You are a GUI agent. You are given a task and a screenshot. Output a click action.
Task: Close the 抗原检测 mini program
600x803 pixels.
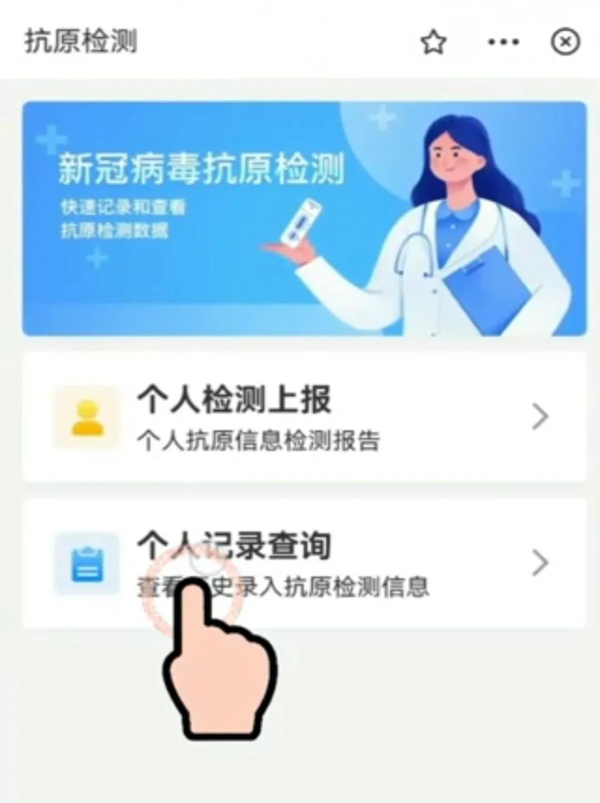[x=565, y=42]
